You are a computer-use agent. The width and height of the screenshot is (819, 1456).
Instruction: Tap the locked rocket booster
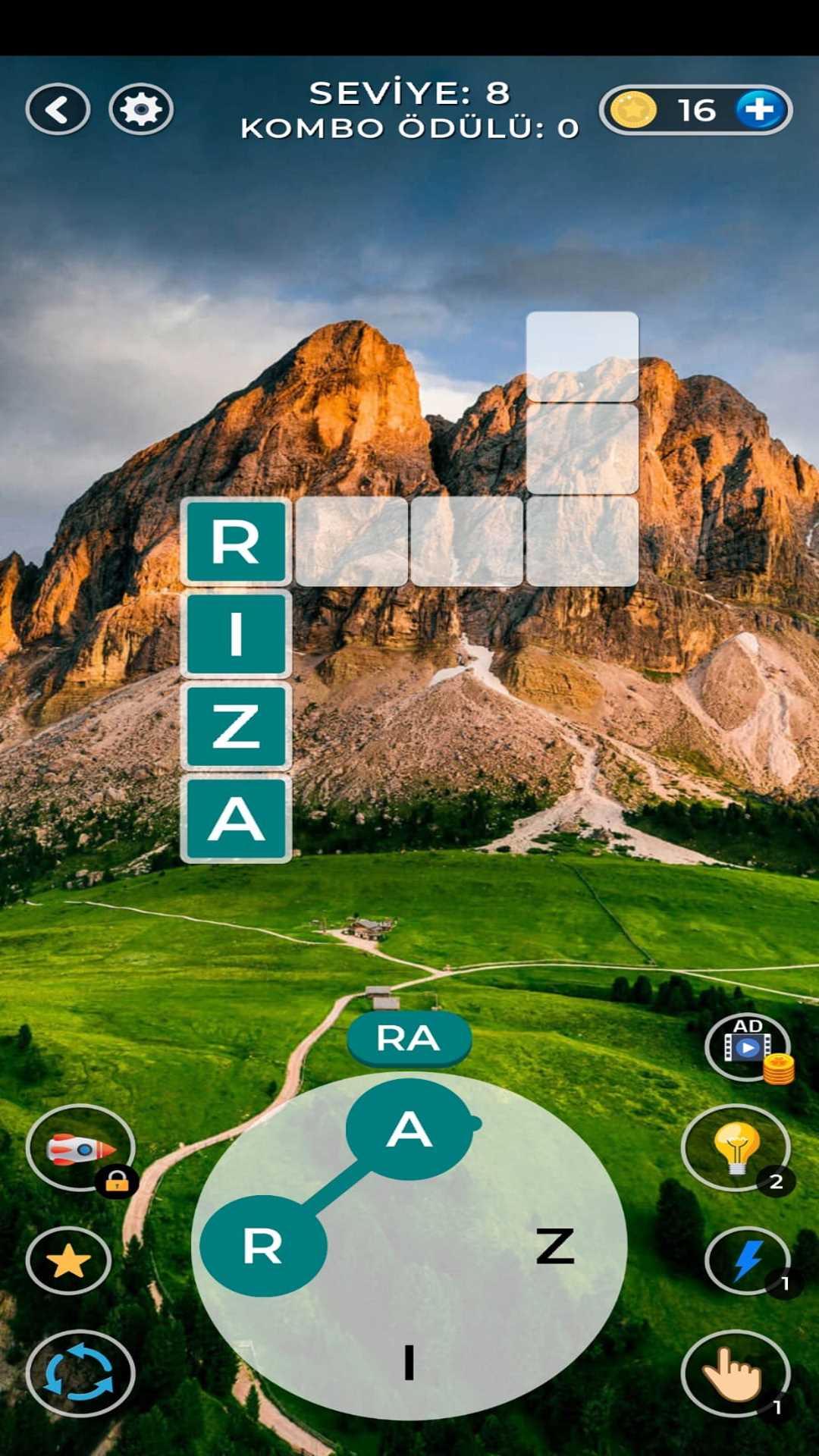pyautogui.click(x=80, y=1148)
